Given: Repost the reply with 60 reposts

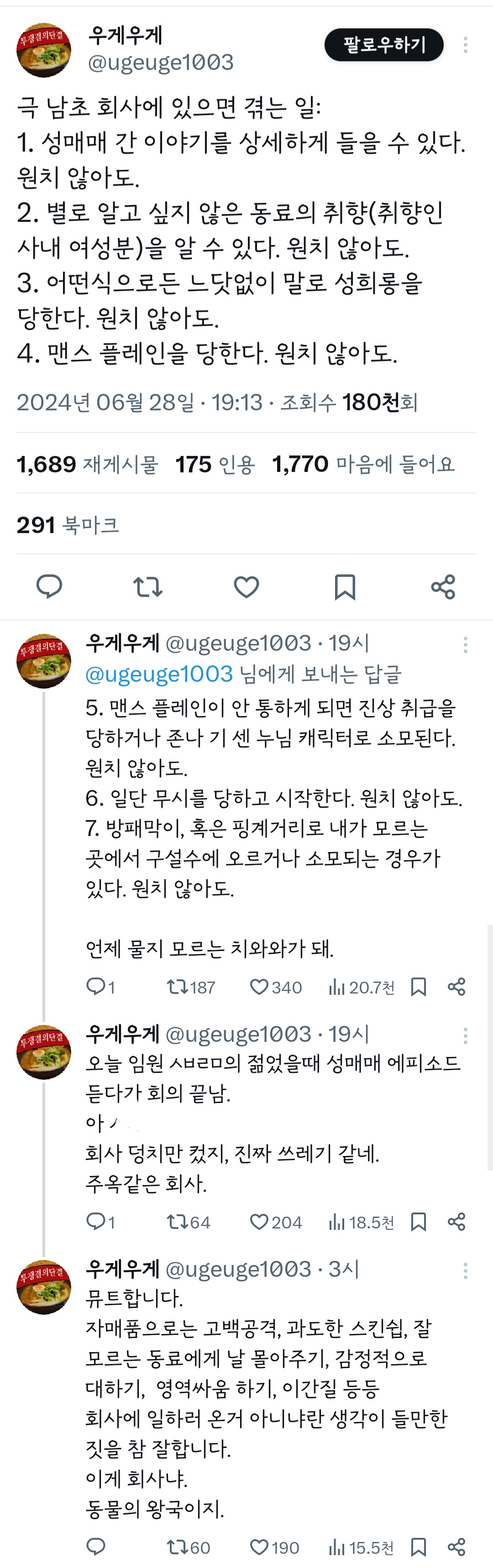Looking at the screenshot, I should (178, 1547).
